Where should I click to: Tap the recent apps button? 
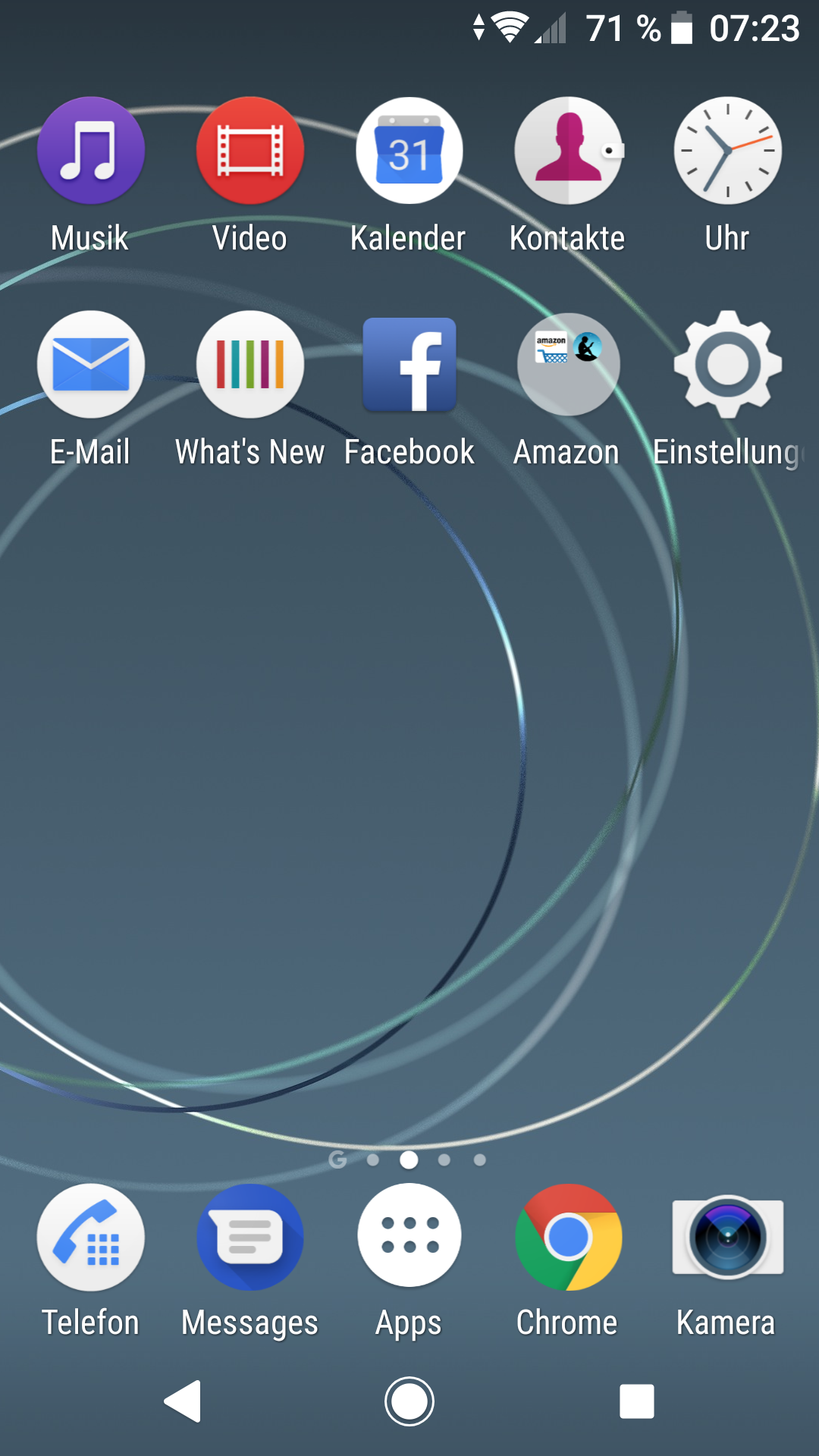point(636,1401)
